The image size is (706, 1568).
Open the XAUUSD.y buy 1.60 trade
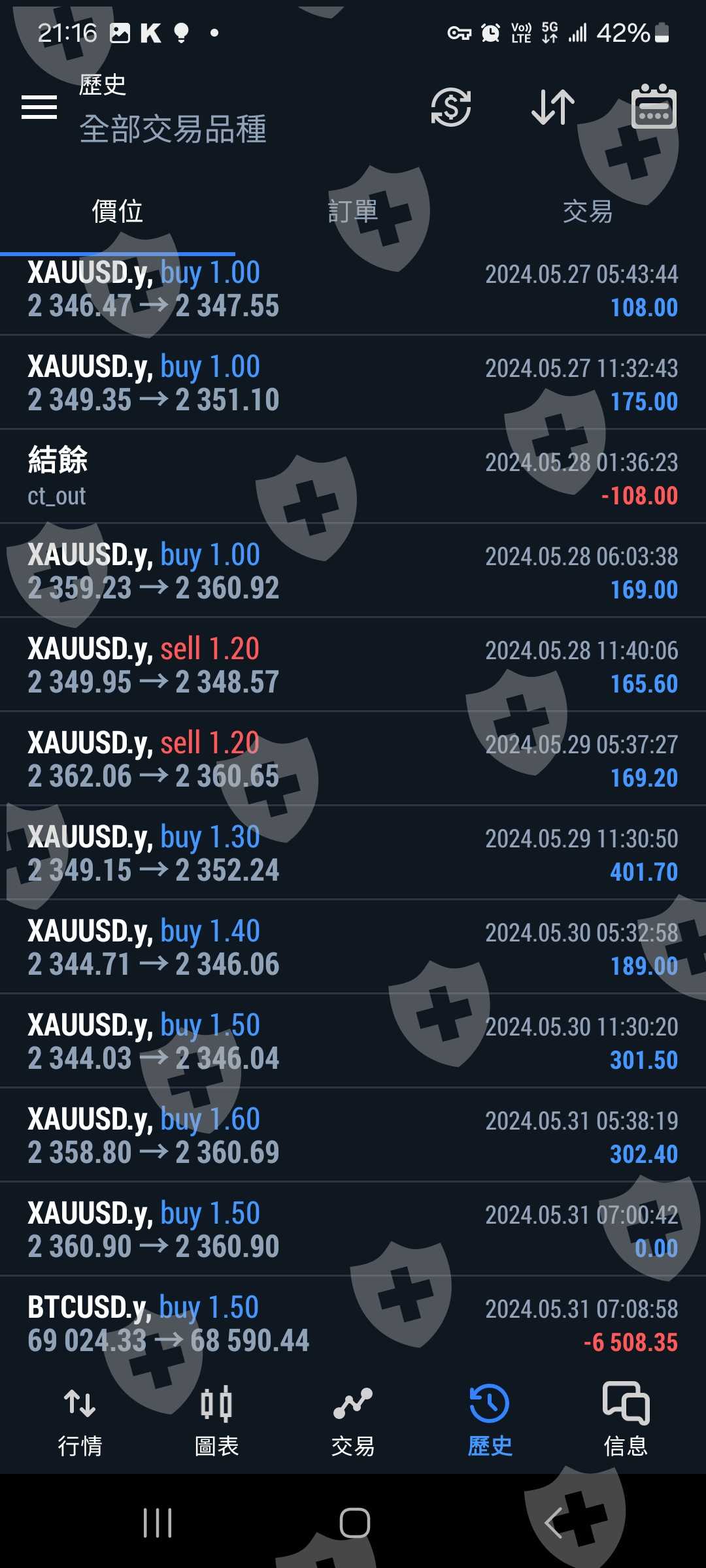click(353, 1136)
